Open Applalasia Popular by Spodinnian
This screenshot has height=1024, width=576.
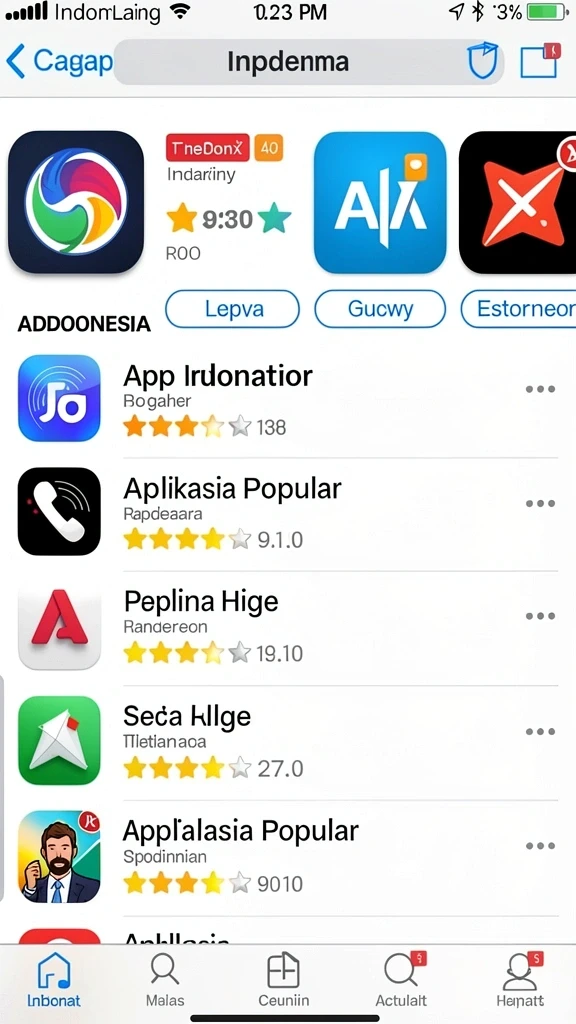[287, 856]
